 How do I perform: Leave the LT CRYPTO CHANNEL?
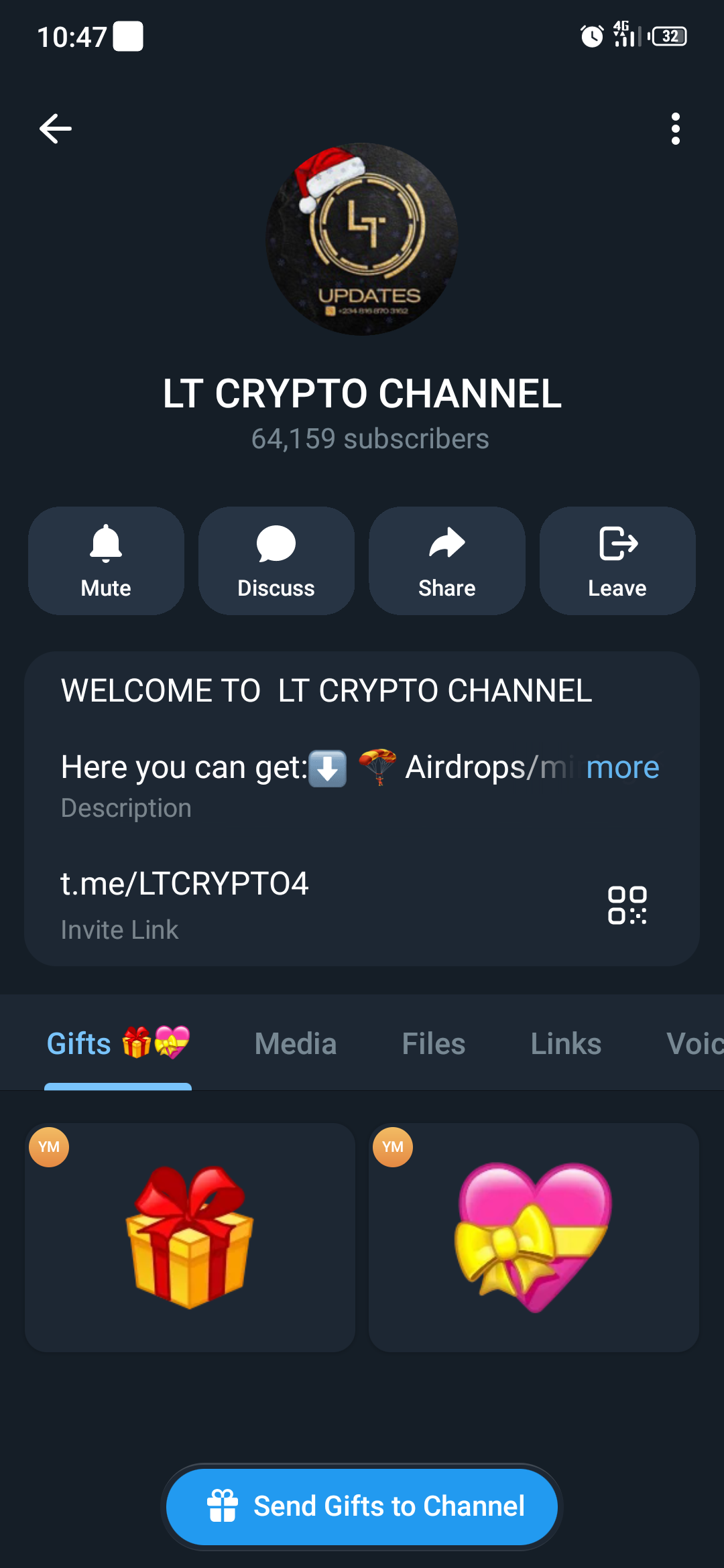pos(617,561)
